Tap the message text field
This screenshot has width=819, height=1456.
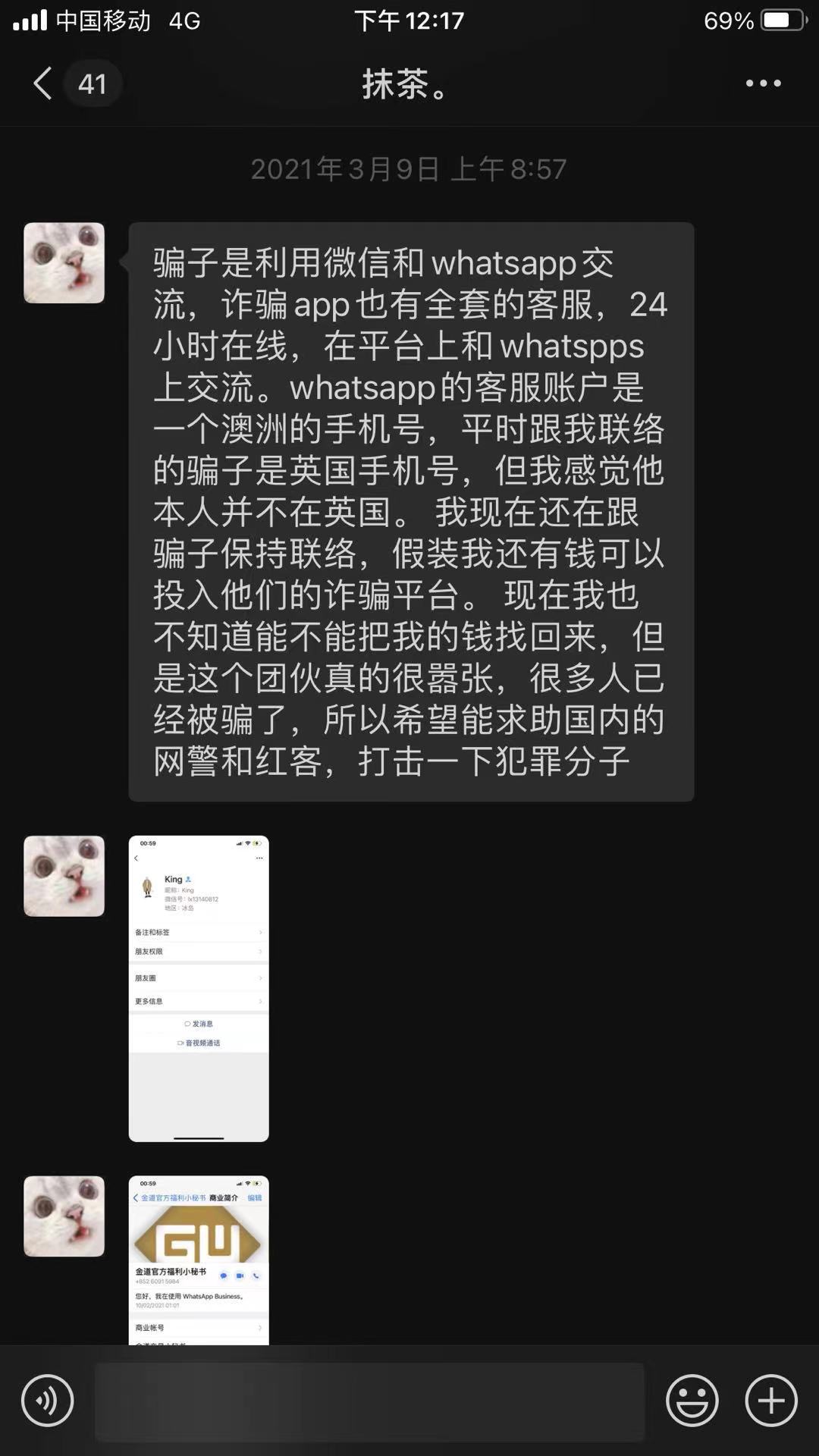369,1400
